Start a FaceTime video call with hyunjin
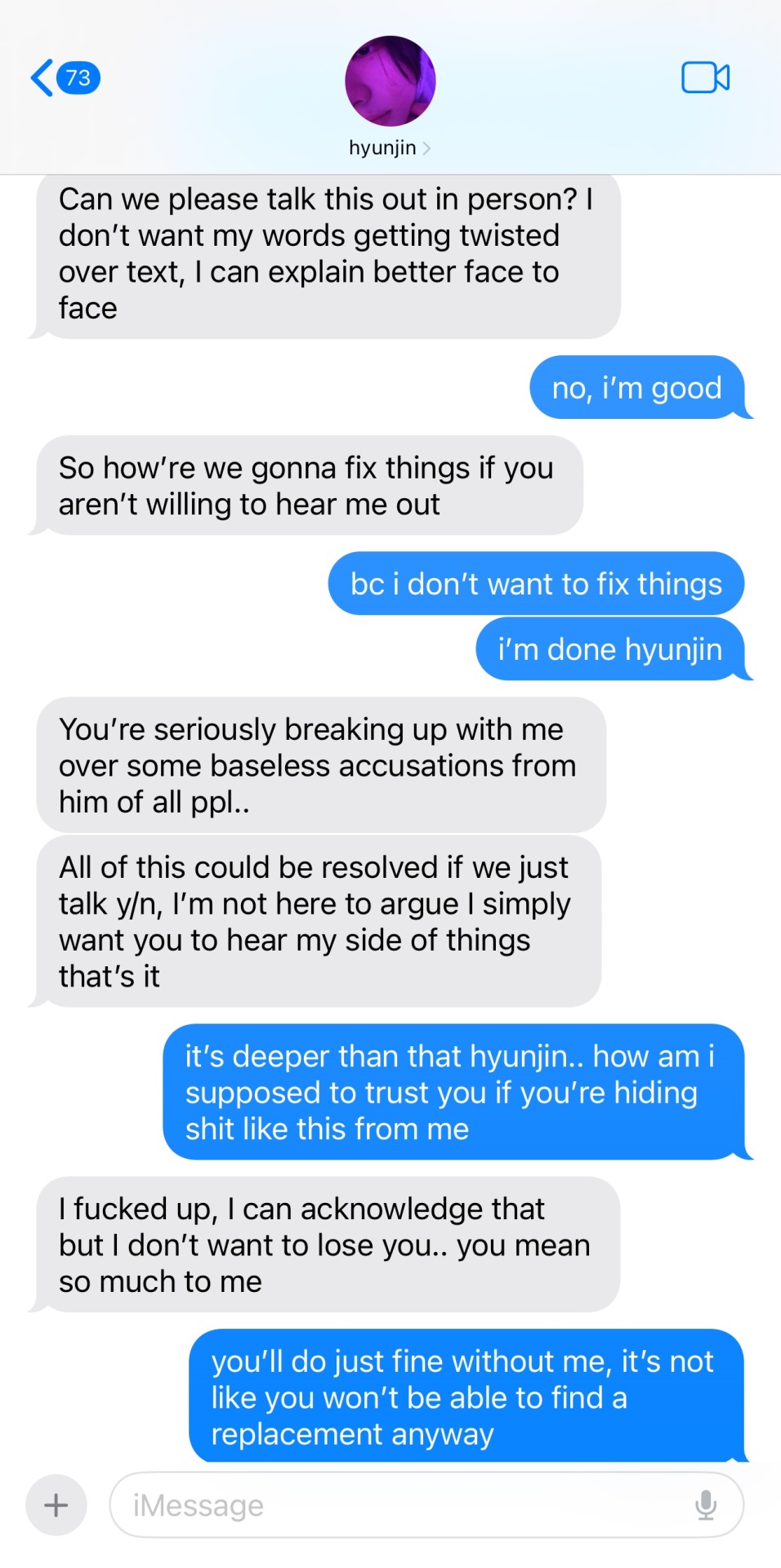This screenshot has height=1568, width=781. tap(705, 78)
